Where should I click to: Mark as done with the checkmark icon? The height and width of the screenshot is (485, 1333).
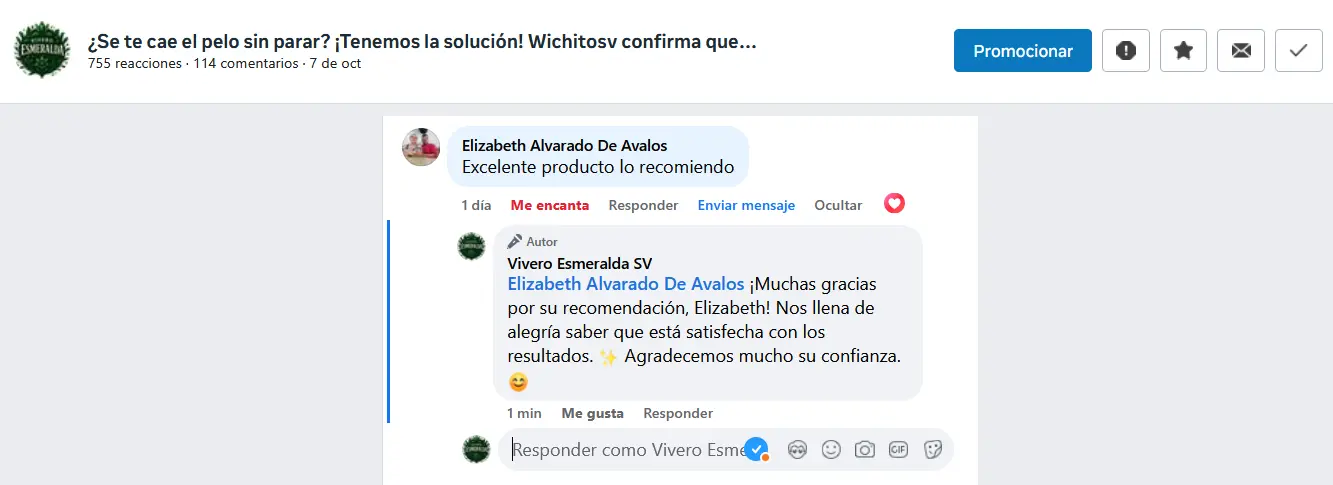[x=1299, y=51]
